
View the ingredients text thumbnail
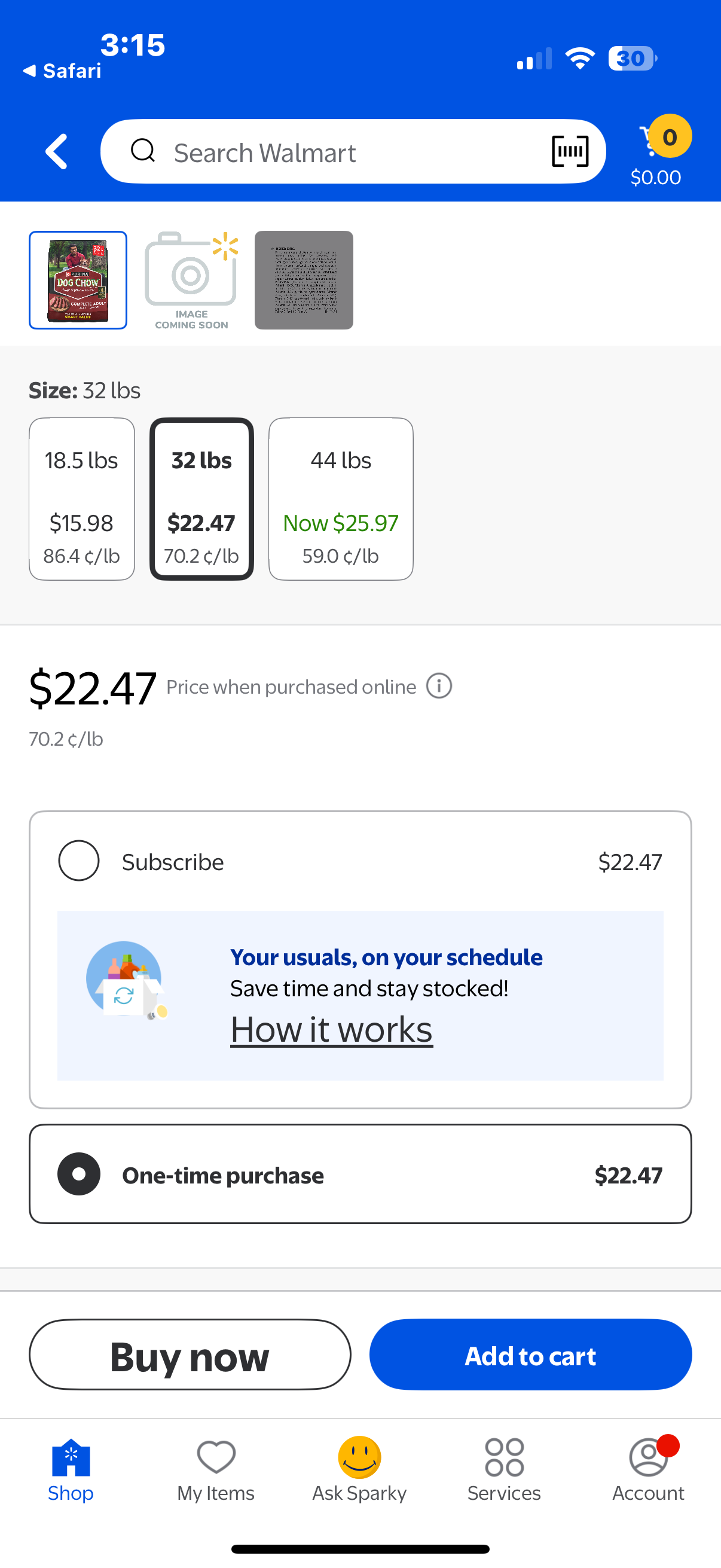(x=304, y=280)
